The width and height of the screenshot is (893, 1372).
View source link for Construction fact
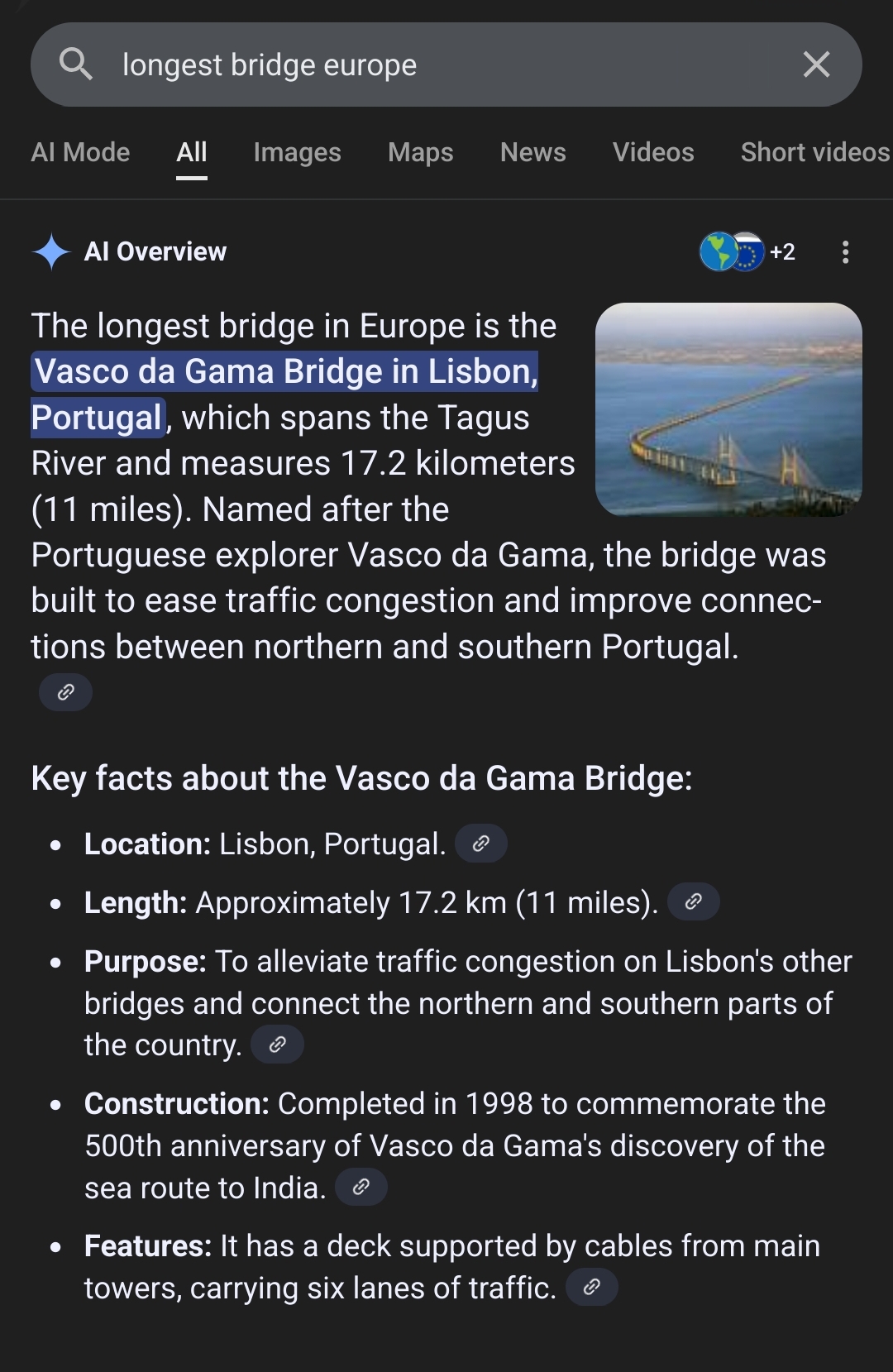[x=361, y=1188]
